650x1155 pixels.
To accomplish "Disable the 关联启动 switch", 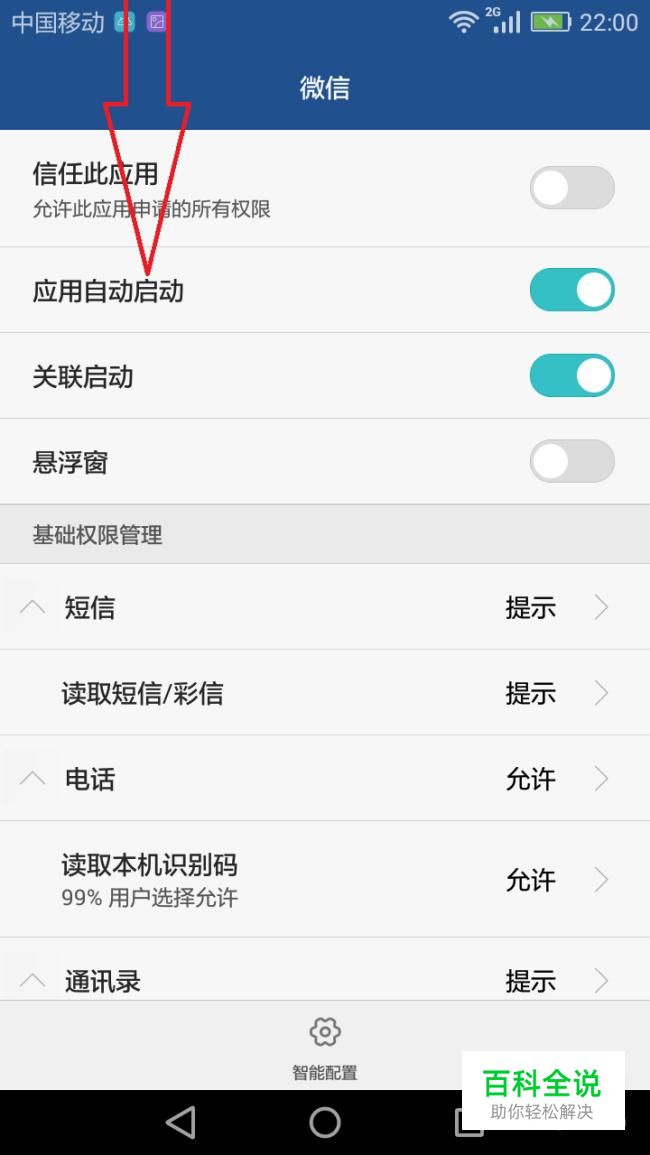I will (x=572, y=376).
